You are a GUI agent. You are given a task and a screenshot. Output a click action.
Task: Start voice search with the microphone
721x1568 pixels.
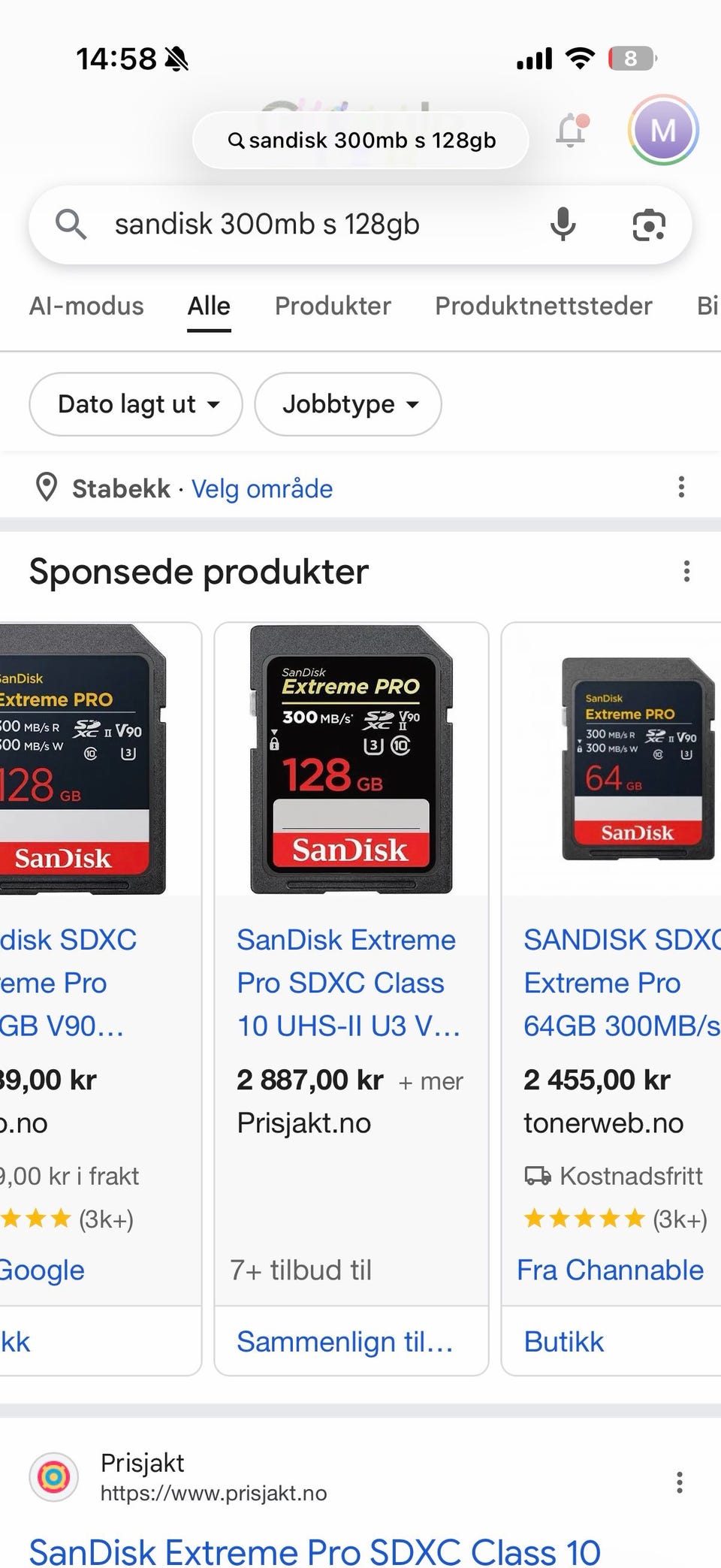tap(563, 225)
